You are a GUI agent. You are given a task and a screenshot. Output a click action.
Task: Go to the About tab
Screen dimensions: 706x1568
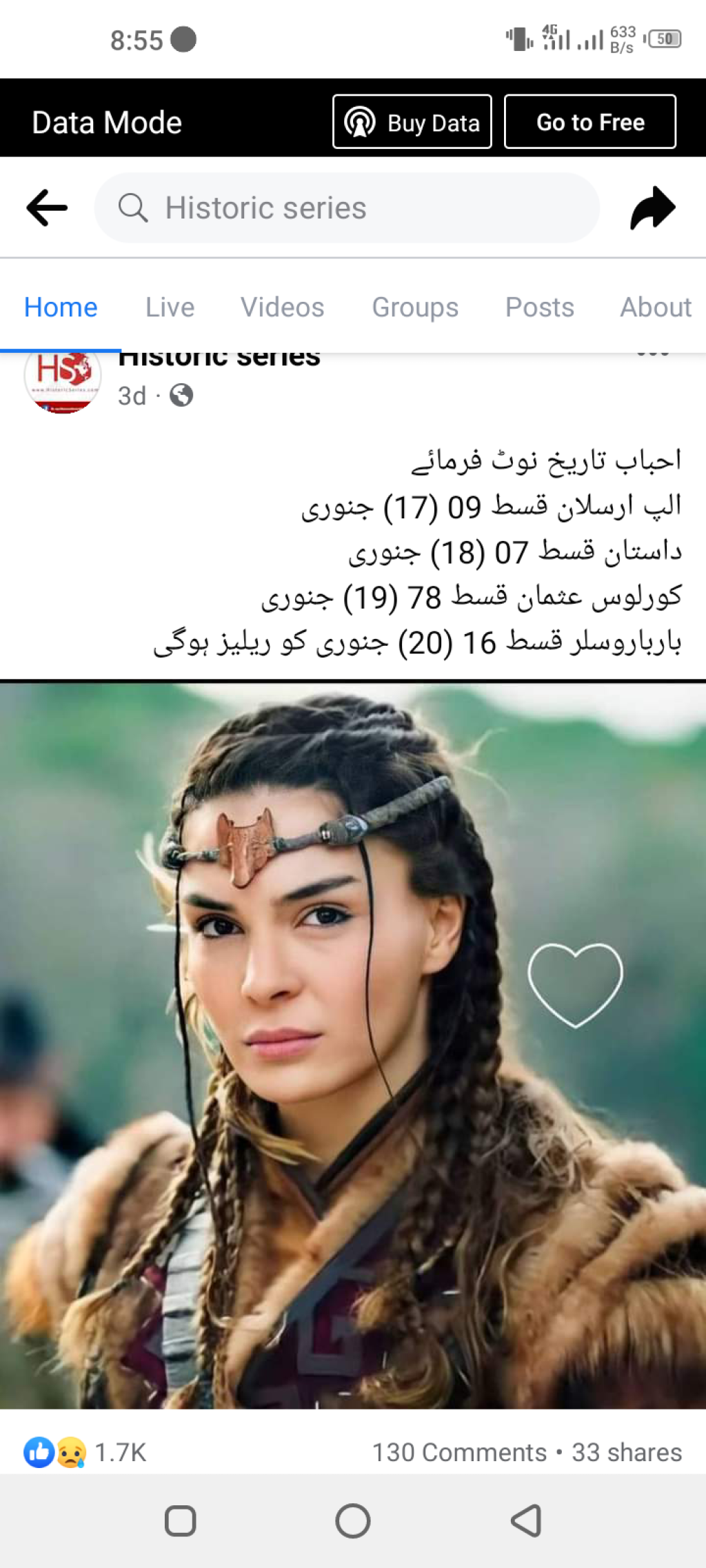[x=655, y=307]
